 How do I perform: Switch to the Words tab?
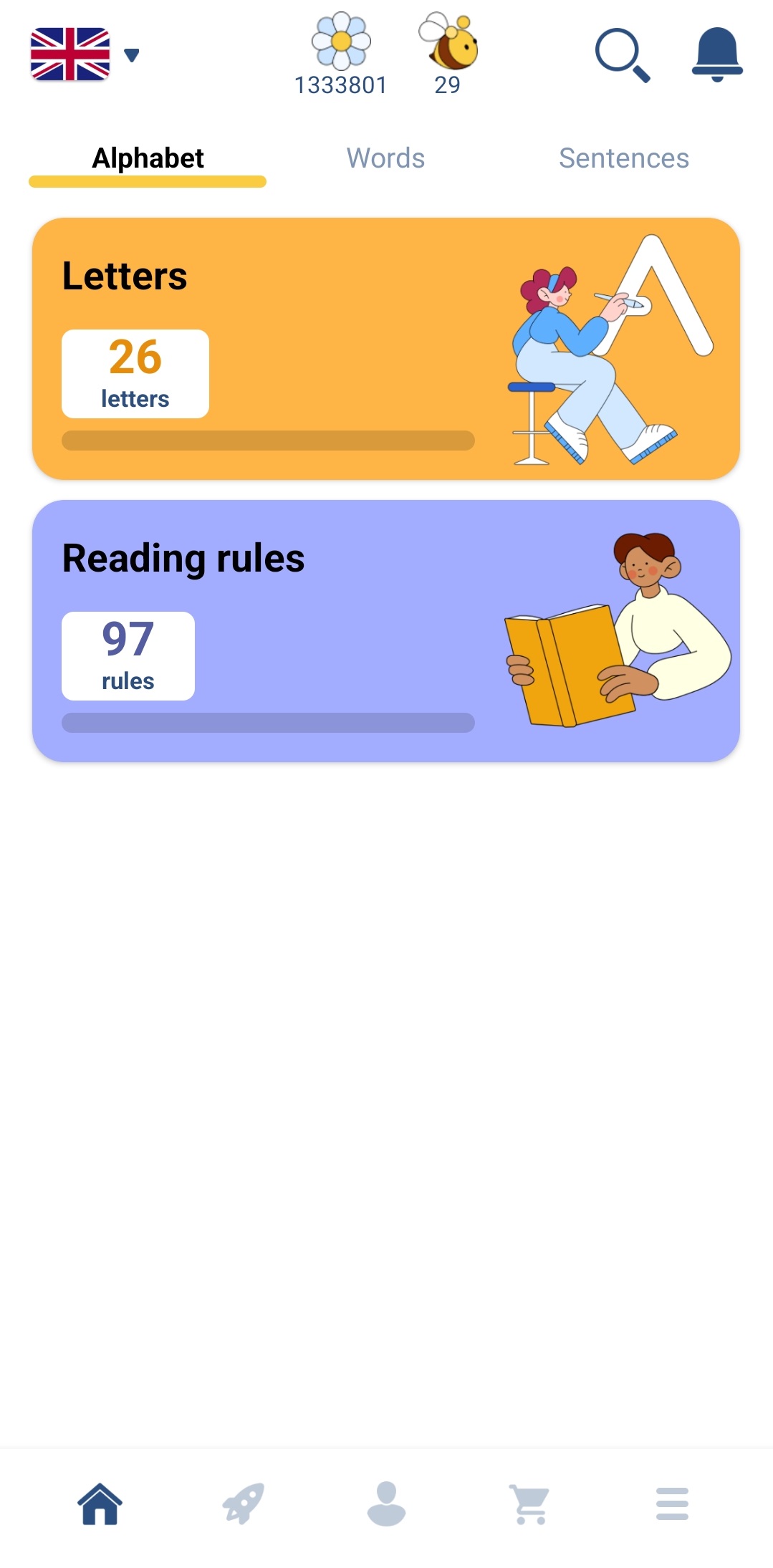tap(385, 158)
